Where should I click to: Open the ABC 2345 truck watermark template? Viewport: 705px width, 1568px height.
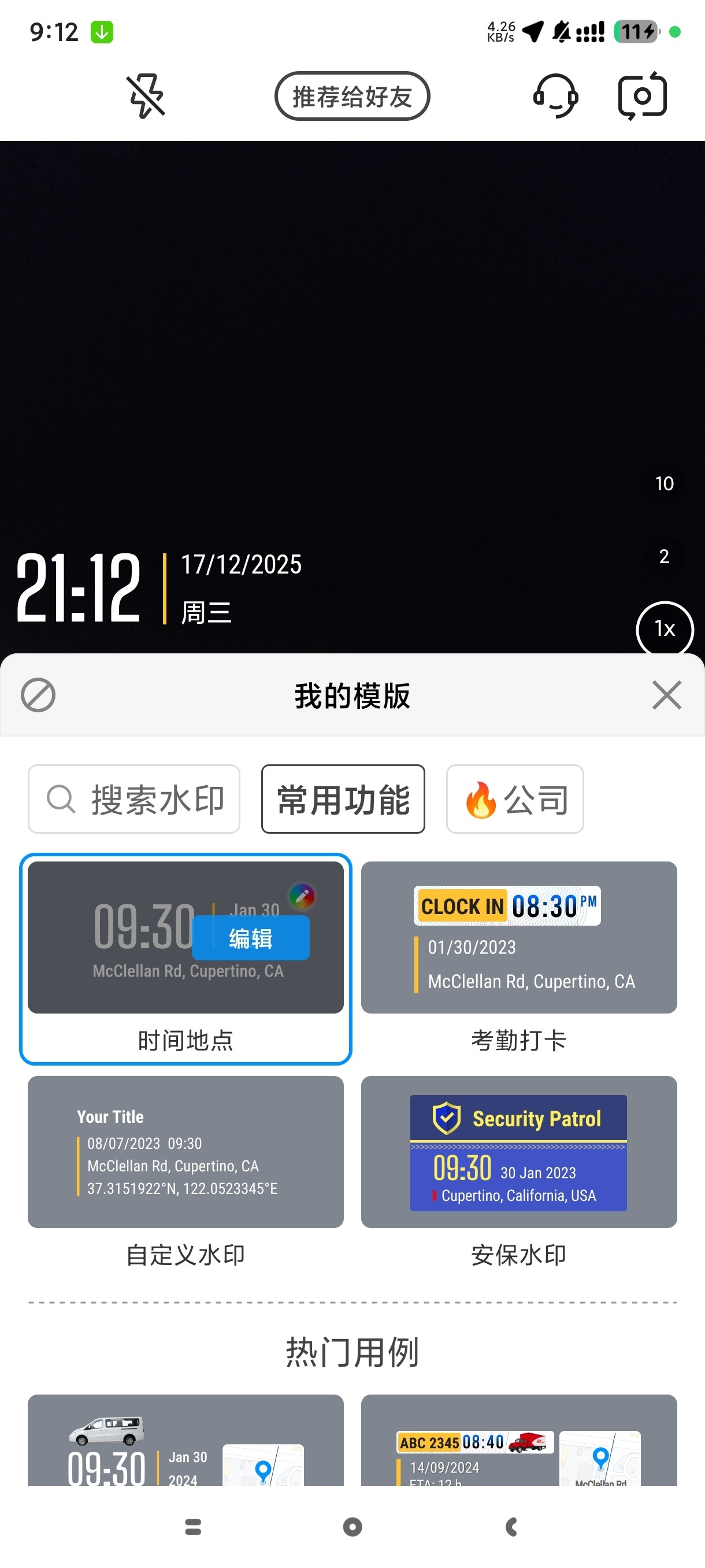click(519, 1440)
